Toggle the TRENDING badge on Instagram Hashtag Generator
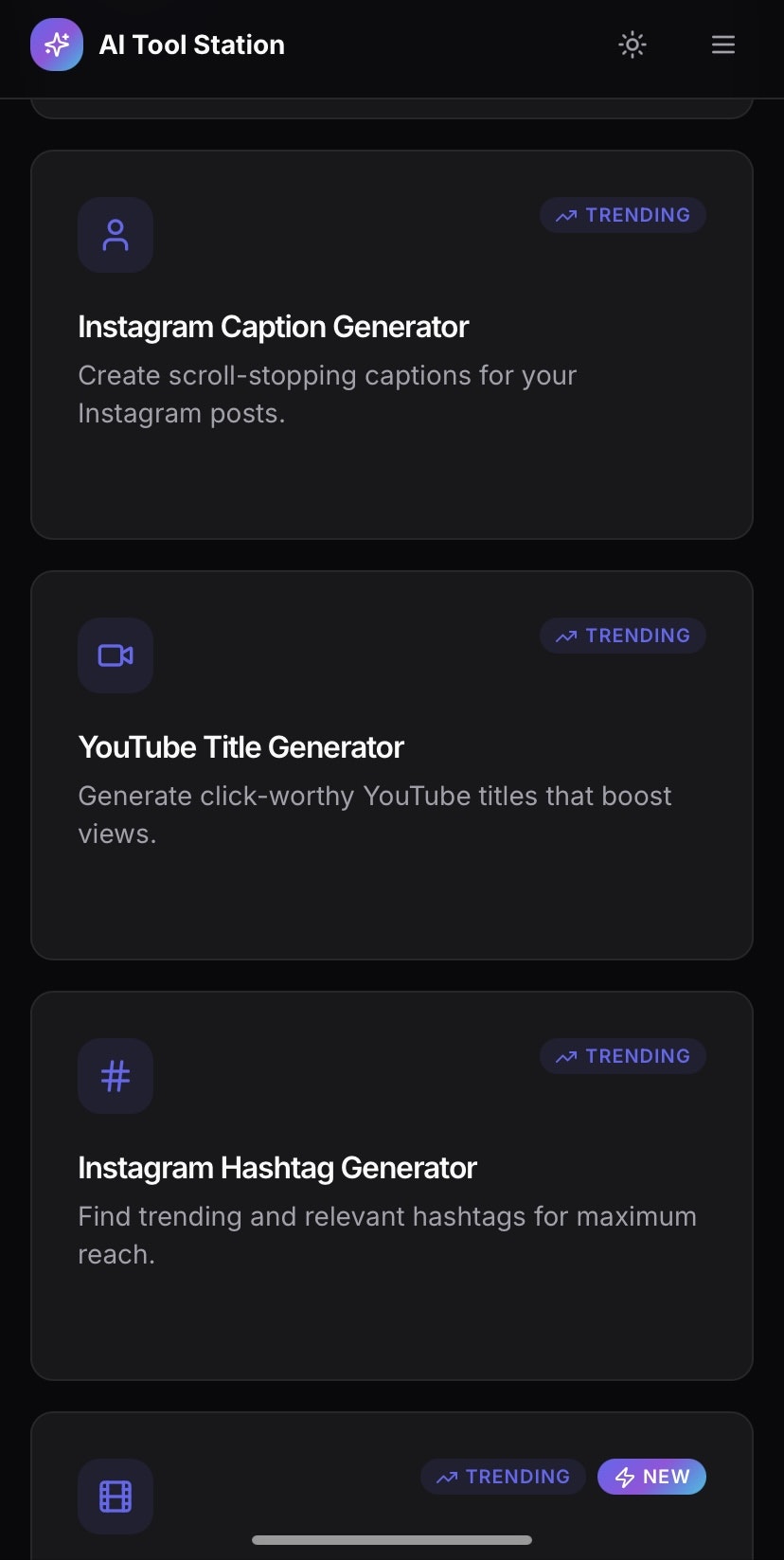The height and width of the screenshot is (1560, 784). [622, 1055]
